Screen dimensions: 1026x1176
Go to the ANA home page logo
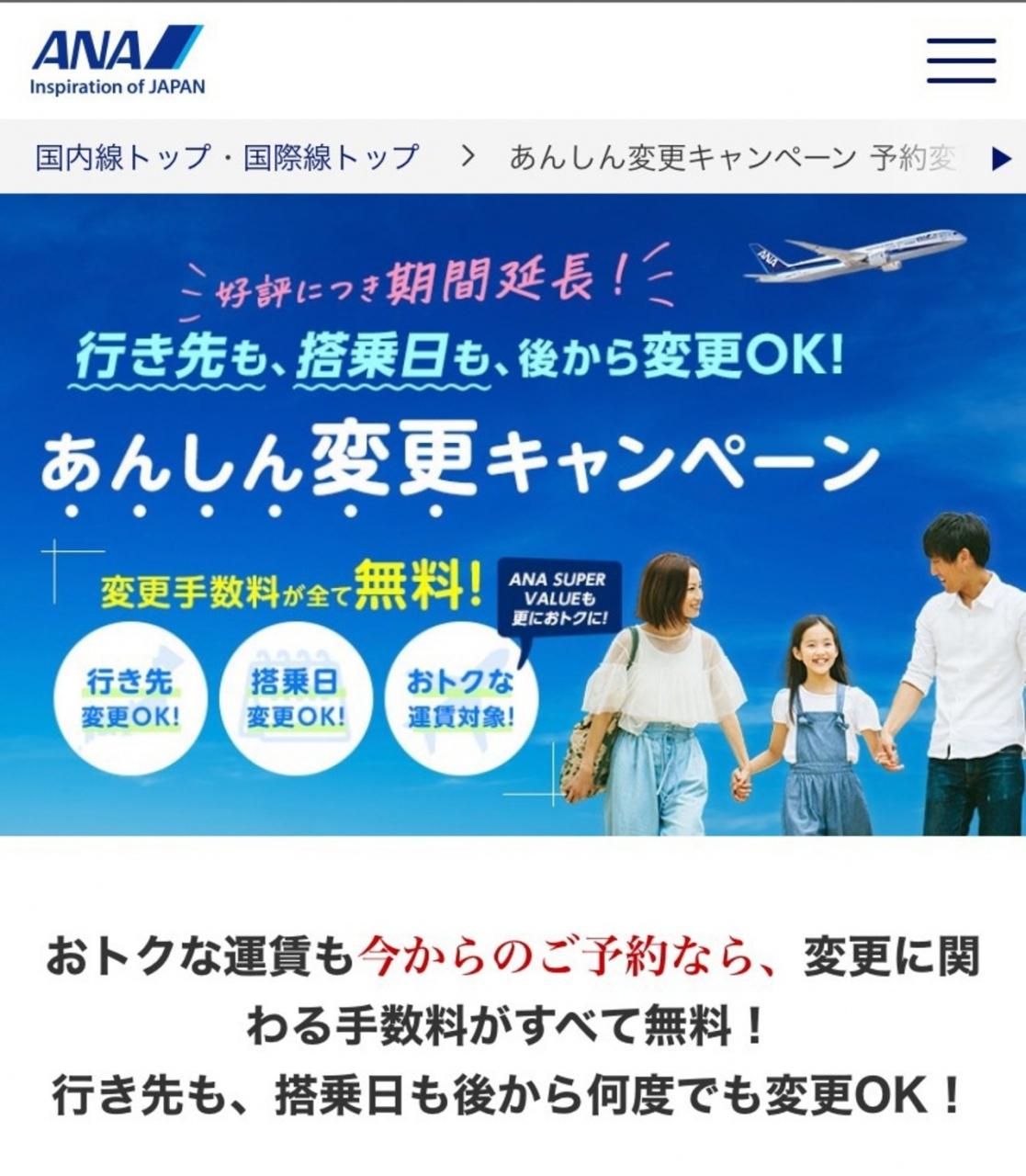coord(118,61)
